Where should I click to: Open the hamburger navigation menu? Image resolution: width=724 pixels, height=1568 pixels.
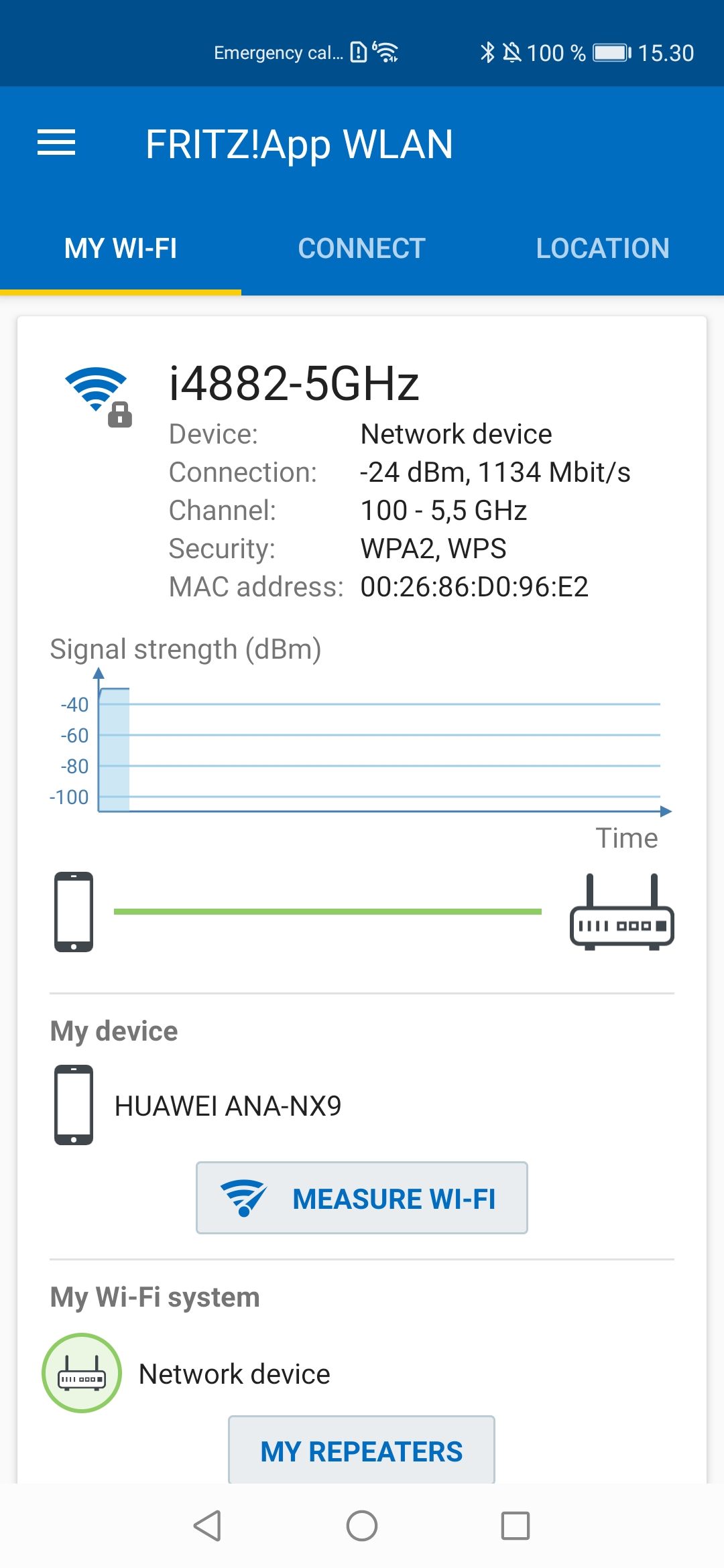(56, 143)
